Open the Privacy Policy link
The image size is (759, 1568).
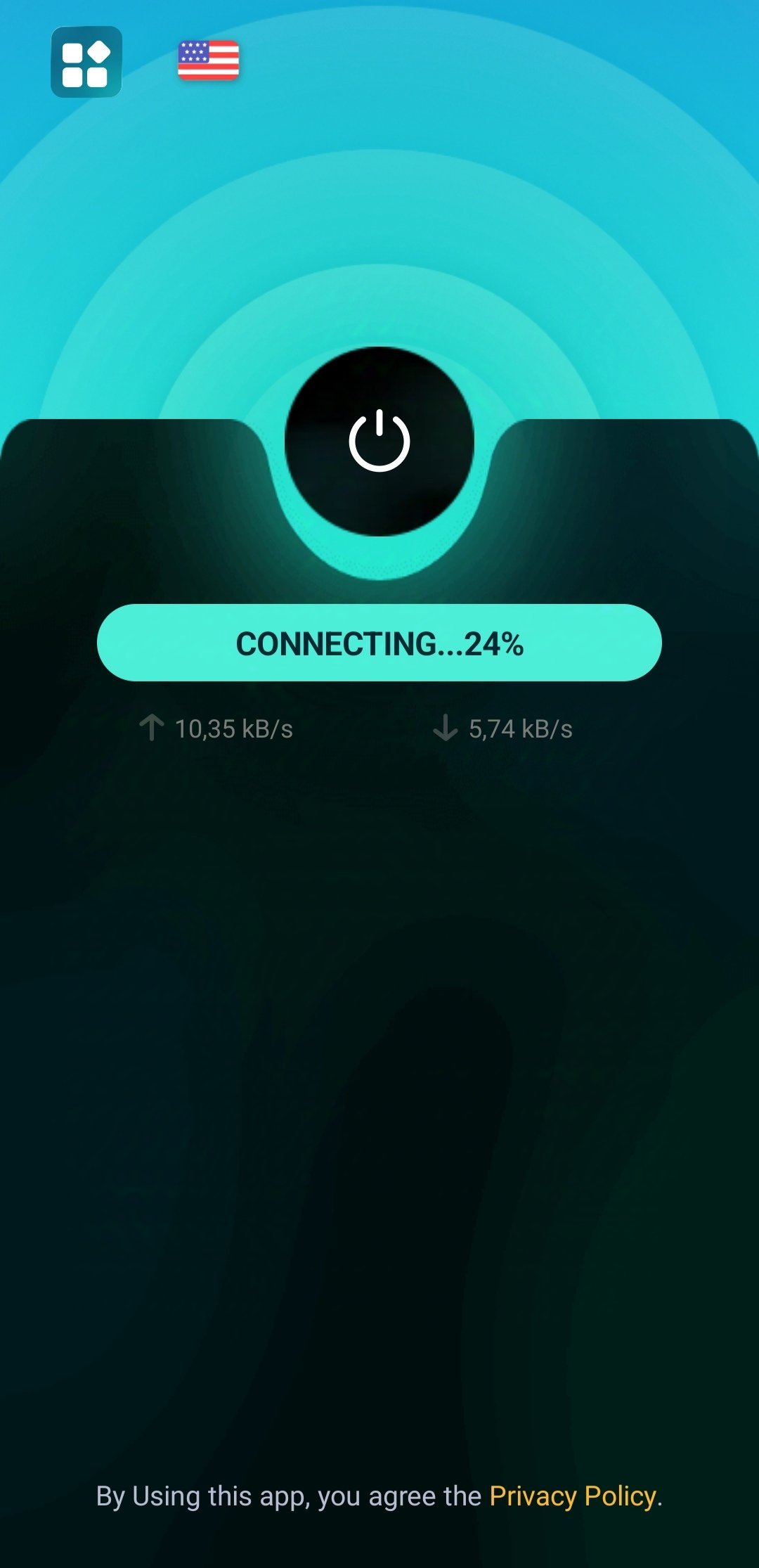pos(573,1496)
